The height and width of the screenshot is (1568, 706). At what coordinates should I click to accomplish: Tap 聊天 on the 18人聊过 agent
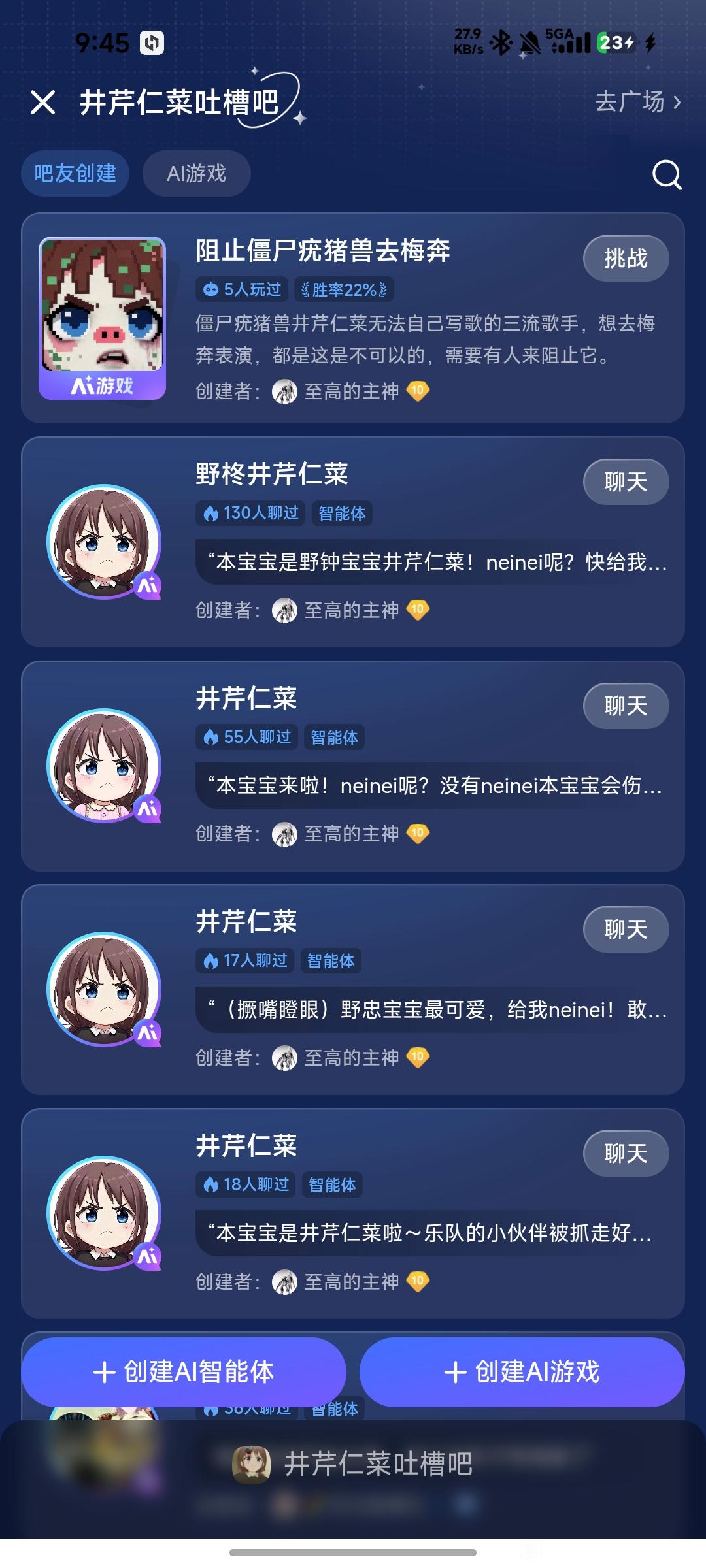click(625, 1154)
